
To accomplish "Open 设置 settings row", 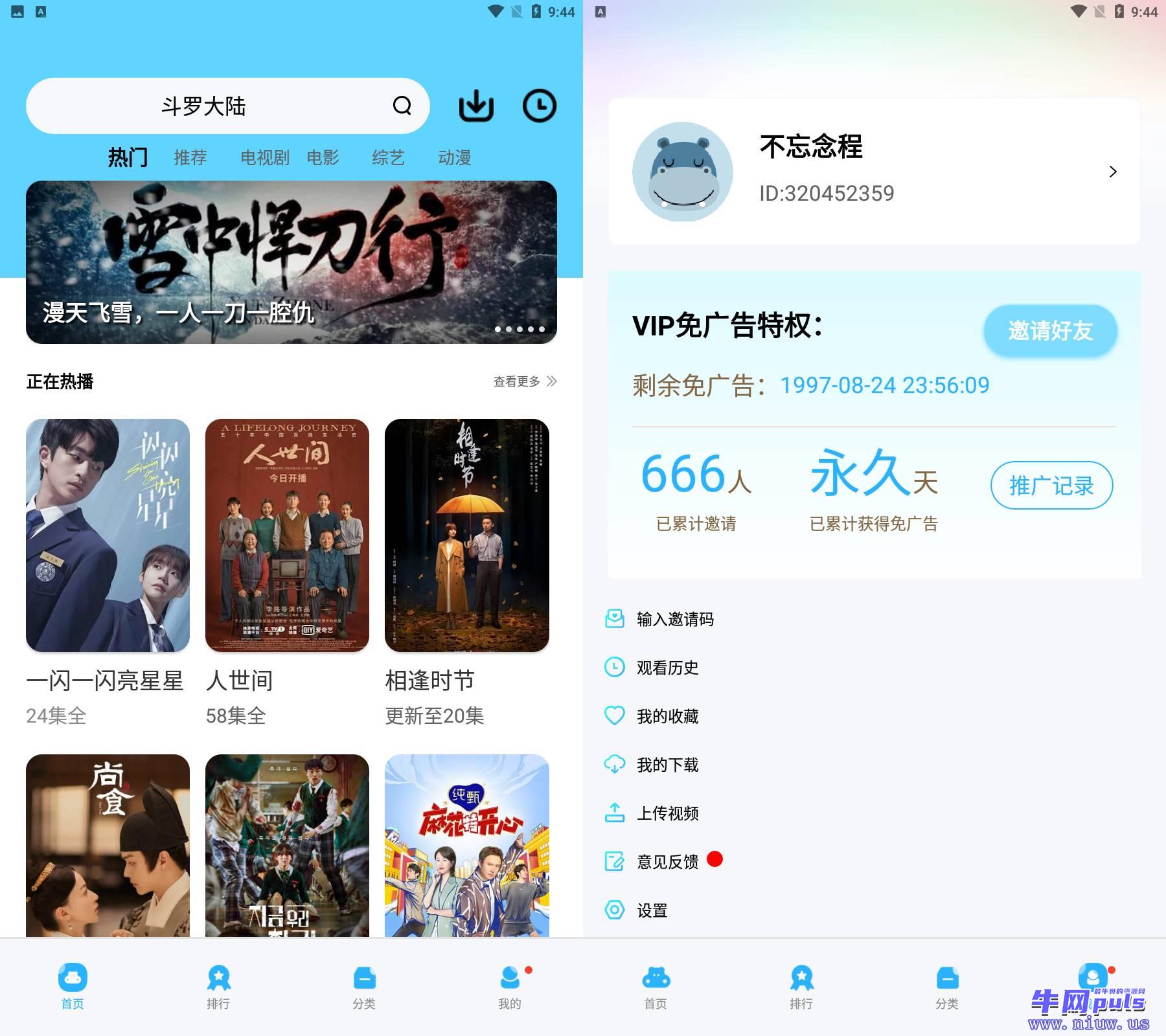I will [x=652, y=910].
